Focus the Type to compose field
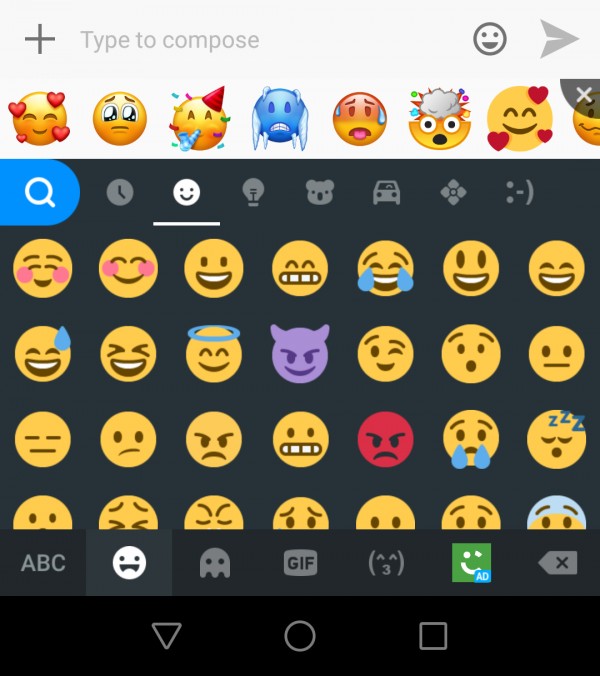This screenshot has width=600, height=676. pos(260,40)
